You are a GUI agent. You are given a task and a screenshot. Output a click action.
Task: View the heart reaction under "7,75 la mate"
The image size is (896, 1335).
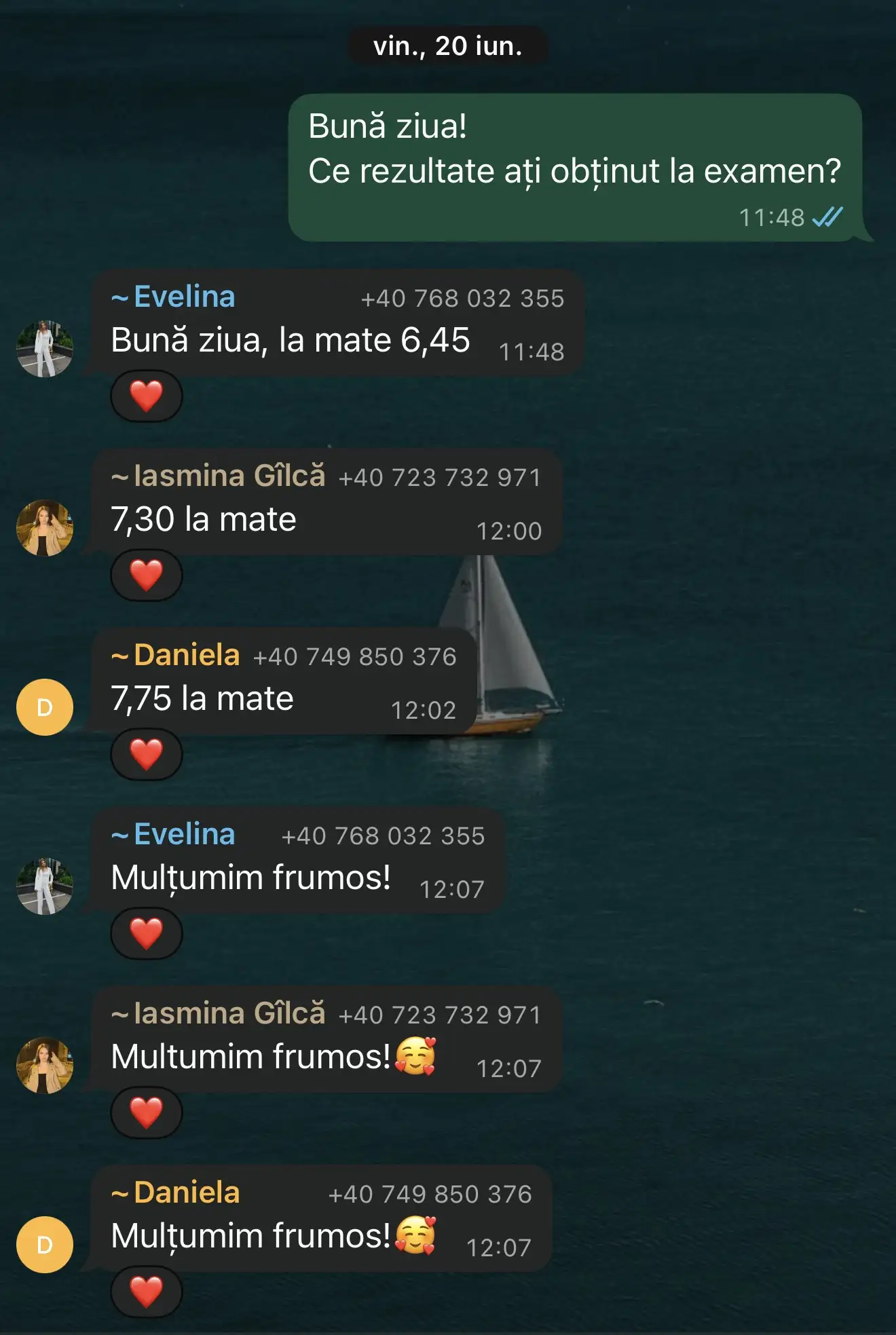click(x=146, y=755)
